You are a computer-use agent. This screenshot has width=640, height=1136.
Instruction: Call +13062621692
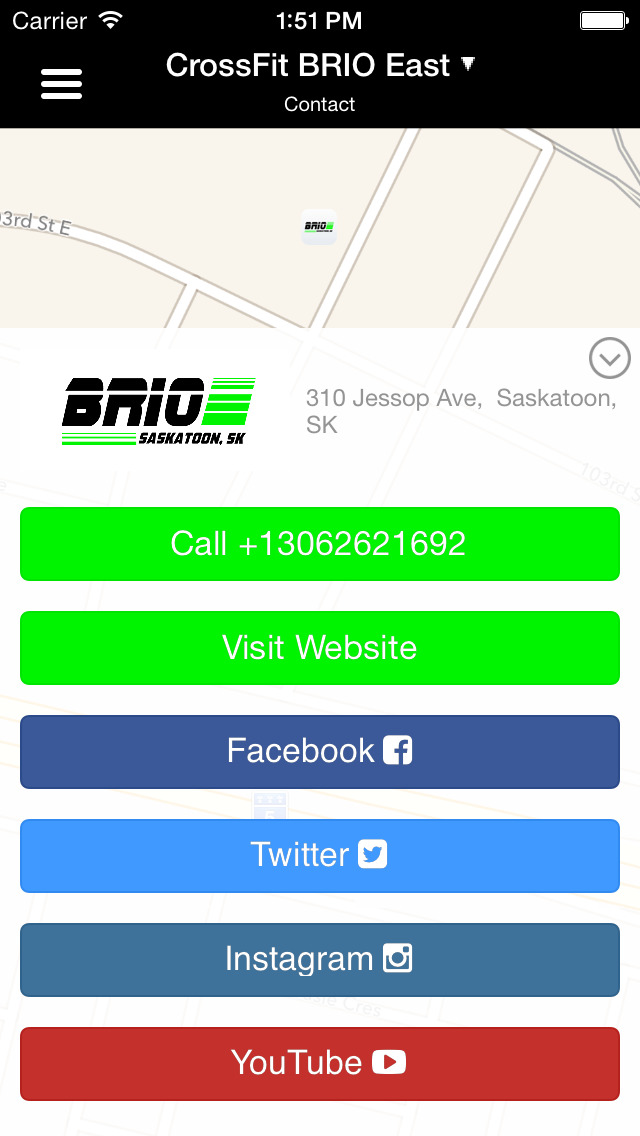[x=320, y=544]
